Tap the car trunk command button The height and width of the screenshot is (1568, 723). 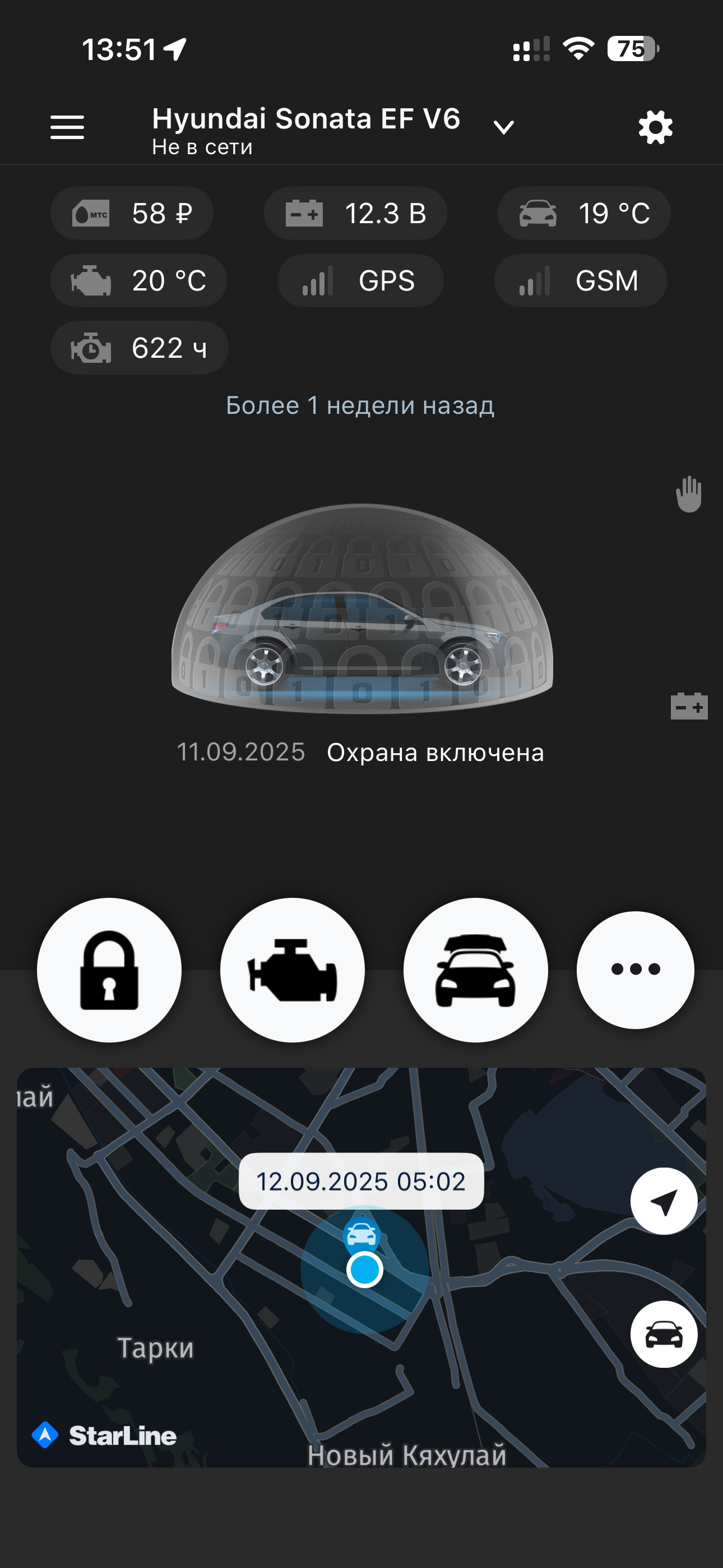click(x=475, y=970)
